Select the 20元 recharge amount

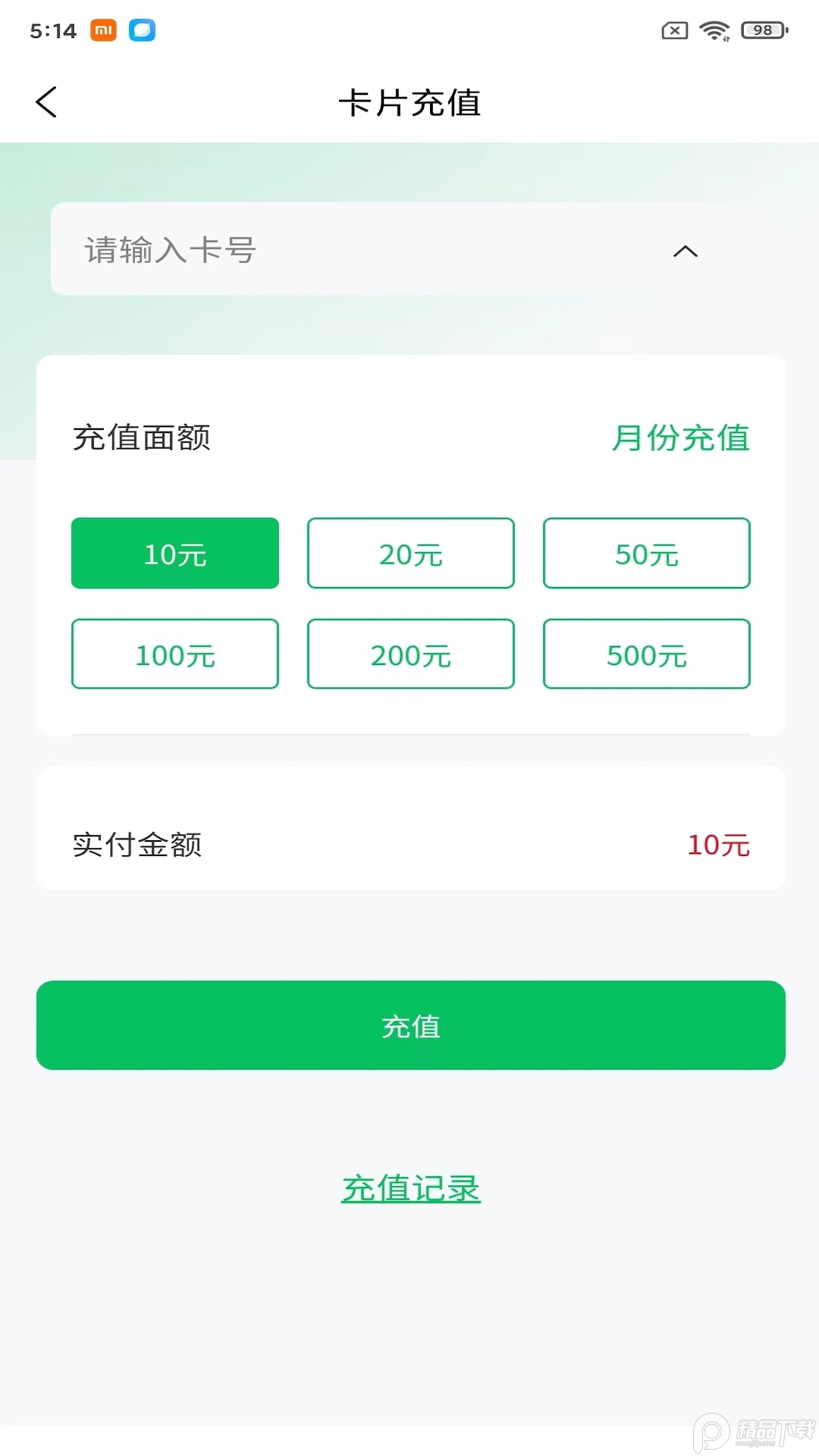pyautogui.click(x=410, y=553)
